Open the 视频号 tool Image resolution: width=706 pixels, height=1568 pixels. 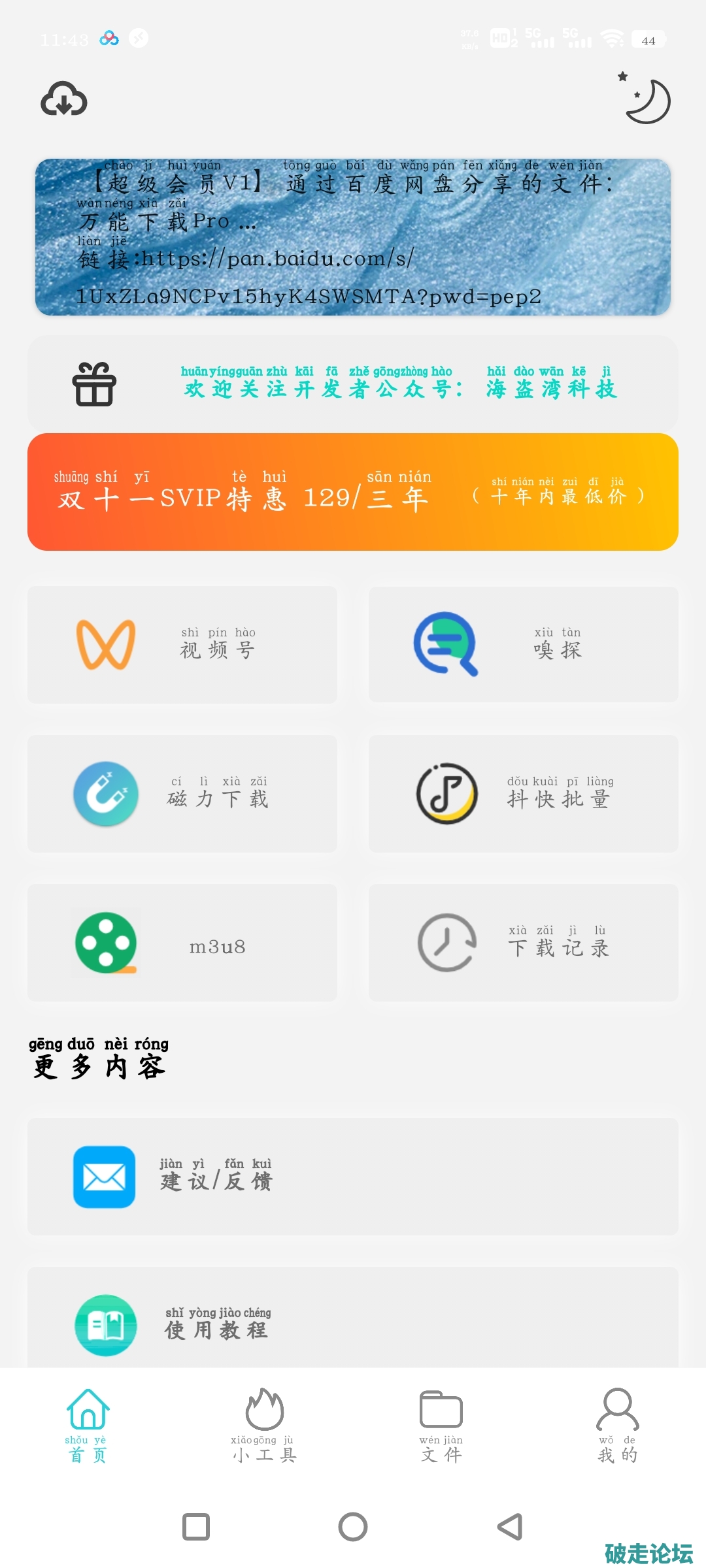click(182, 645)
